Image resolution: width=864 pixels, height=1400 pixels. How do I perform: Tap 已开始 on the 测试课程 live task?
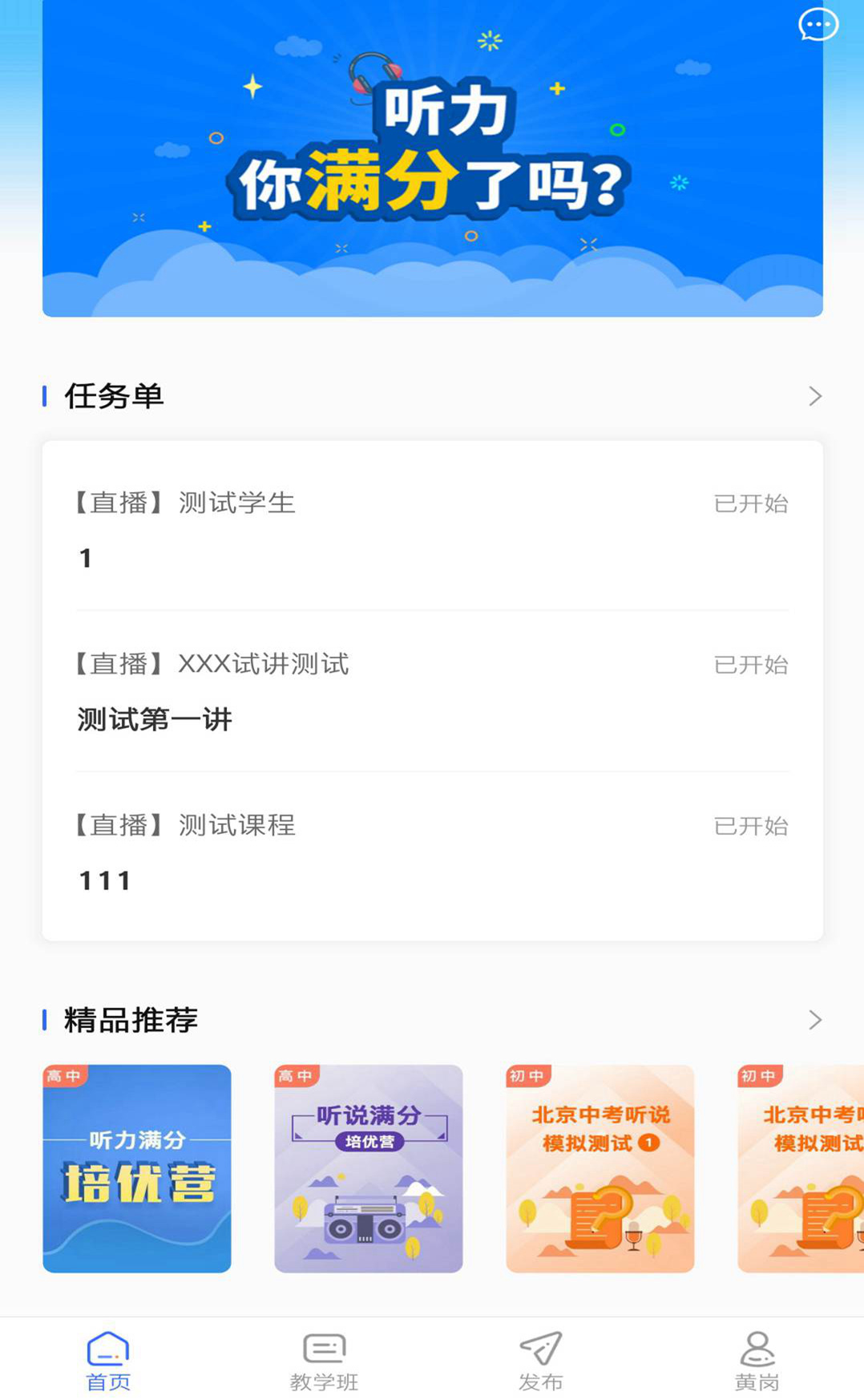pyautogui.click(x=753, y=826)
